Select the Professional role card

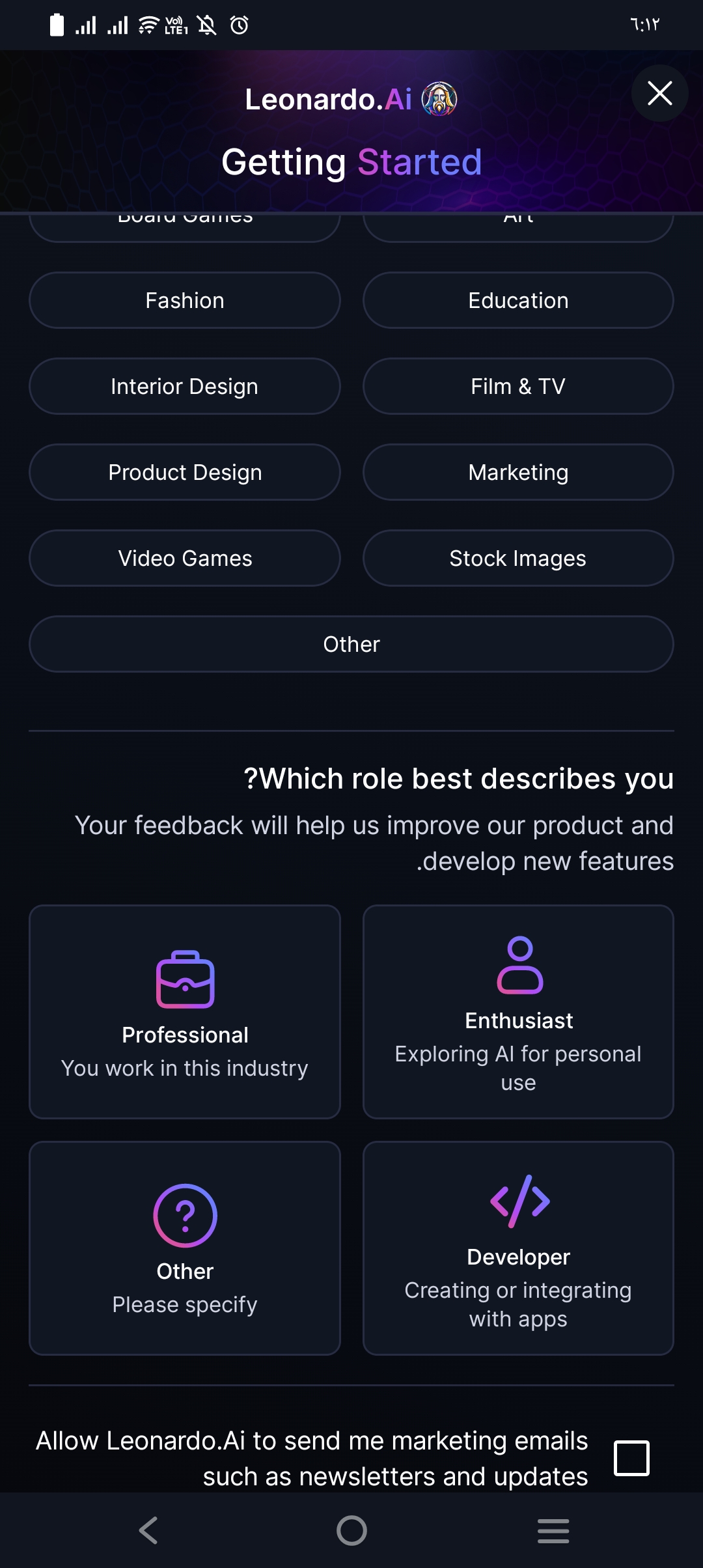point(185,1011)
